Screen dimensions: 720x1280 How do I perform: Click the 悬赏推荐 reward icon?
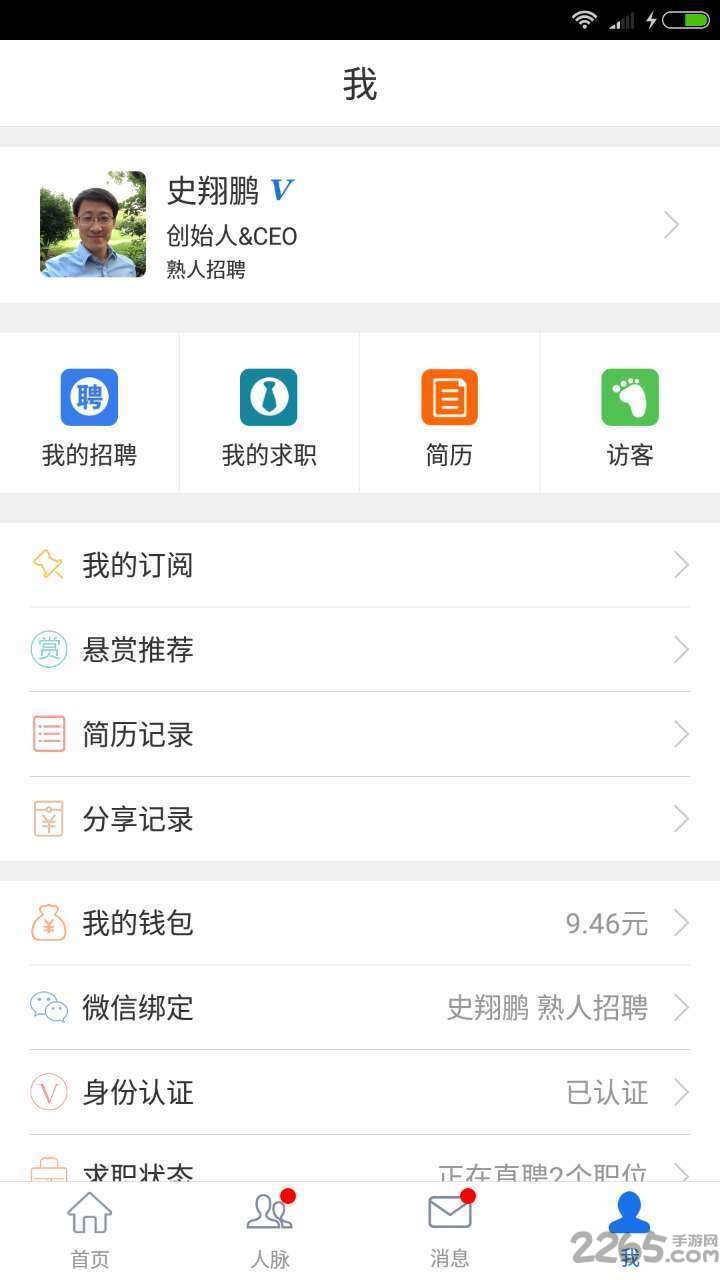click(x=48, y=649)
